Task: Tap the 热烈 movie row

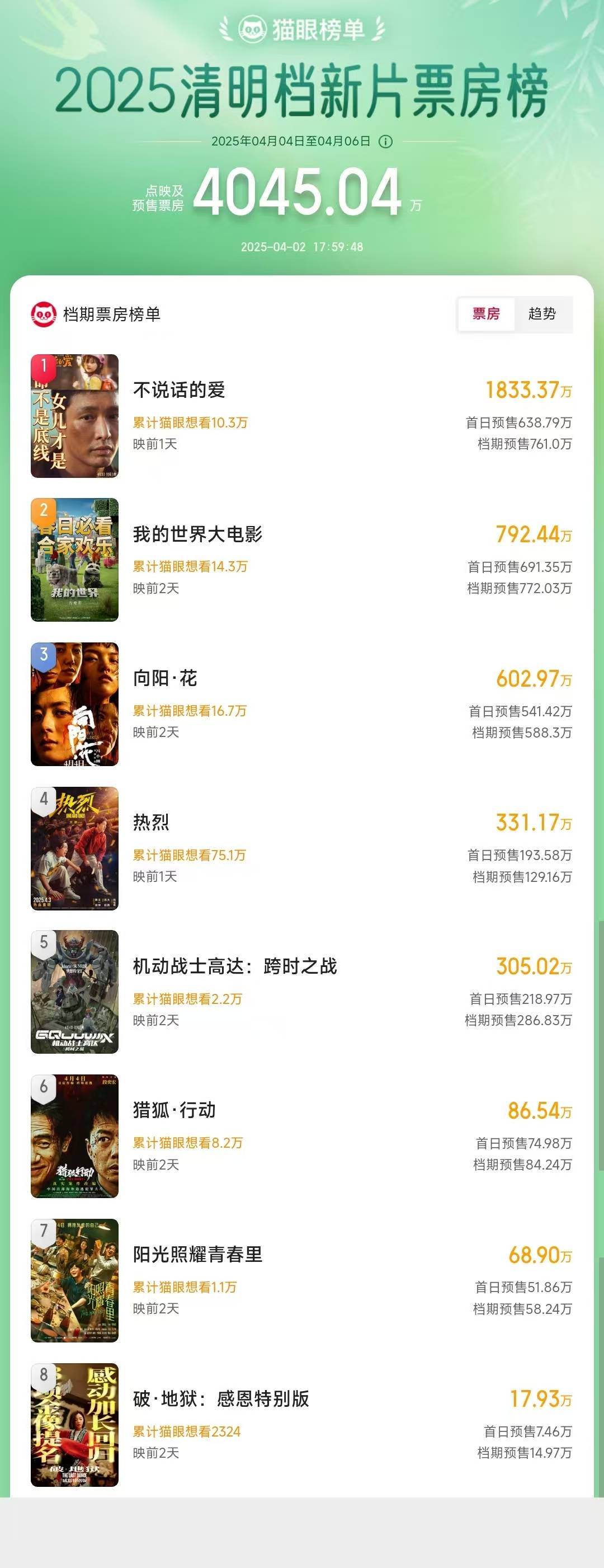Action: (x=152, y=823)
